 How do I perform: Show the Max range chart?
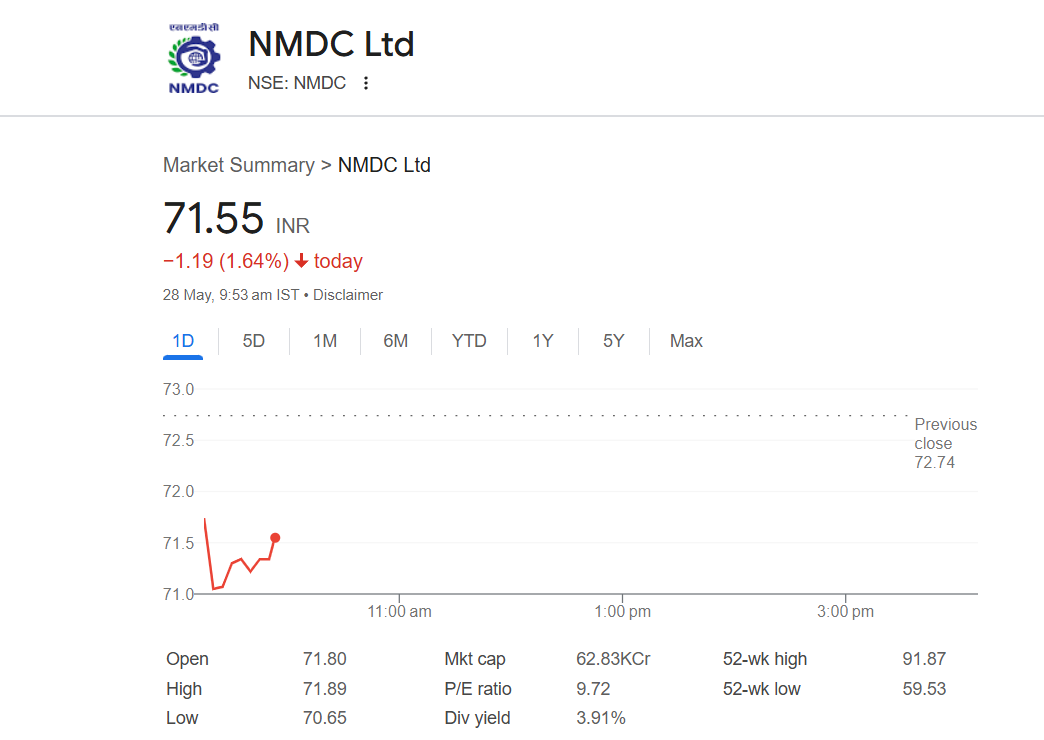coord(686,341)
